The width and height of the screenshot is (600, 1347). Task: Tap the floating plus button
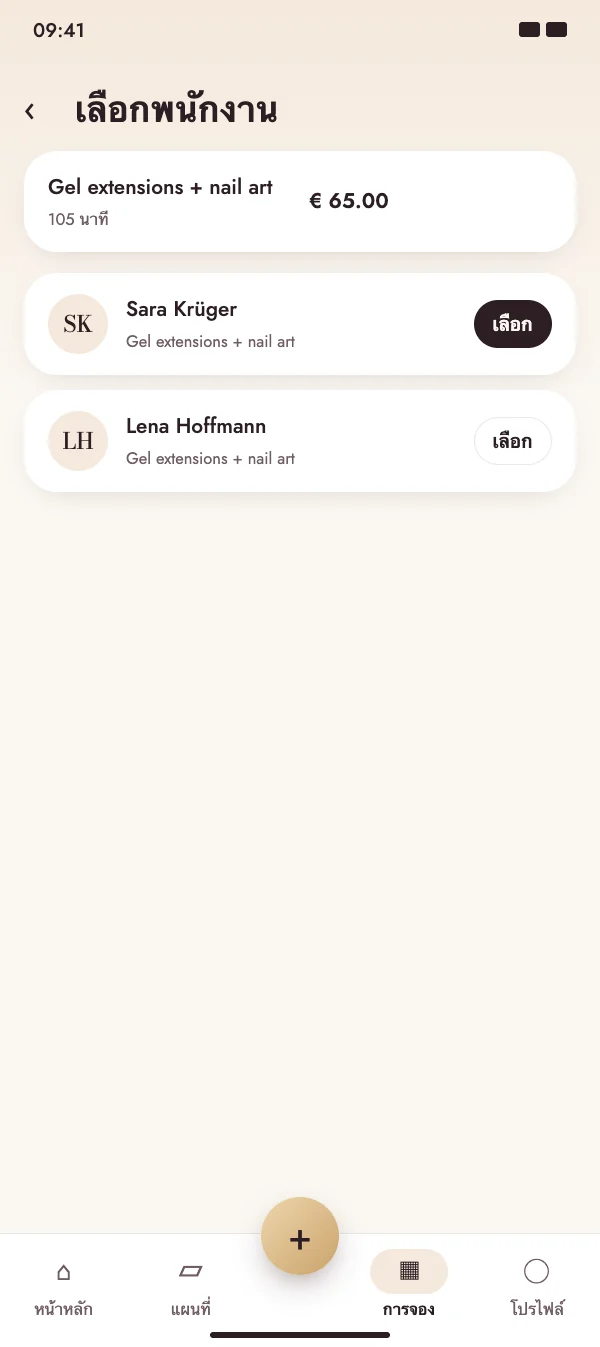(300, 1236)
